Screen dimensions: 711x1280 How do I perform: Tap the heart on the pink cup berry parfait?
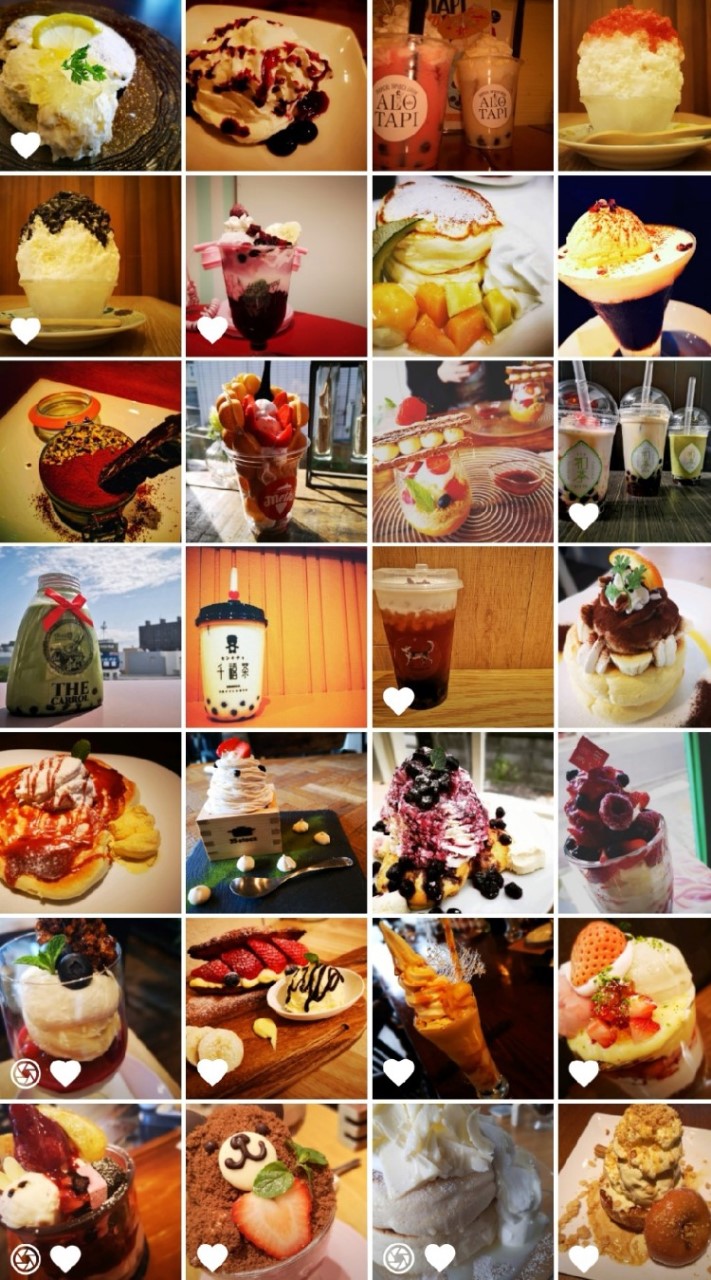click(x=212, y=329)
